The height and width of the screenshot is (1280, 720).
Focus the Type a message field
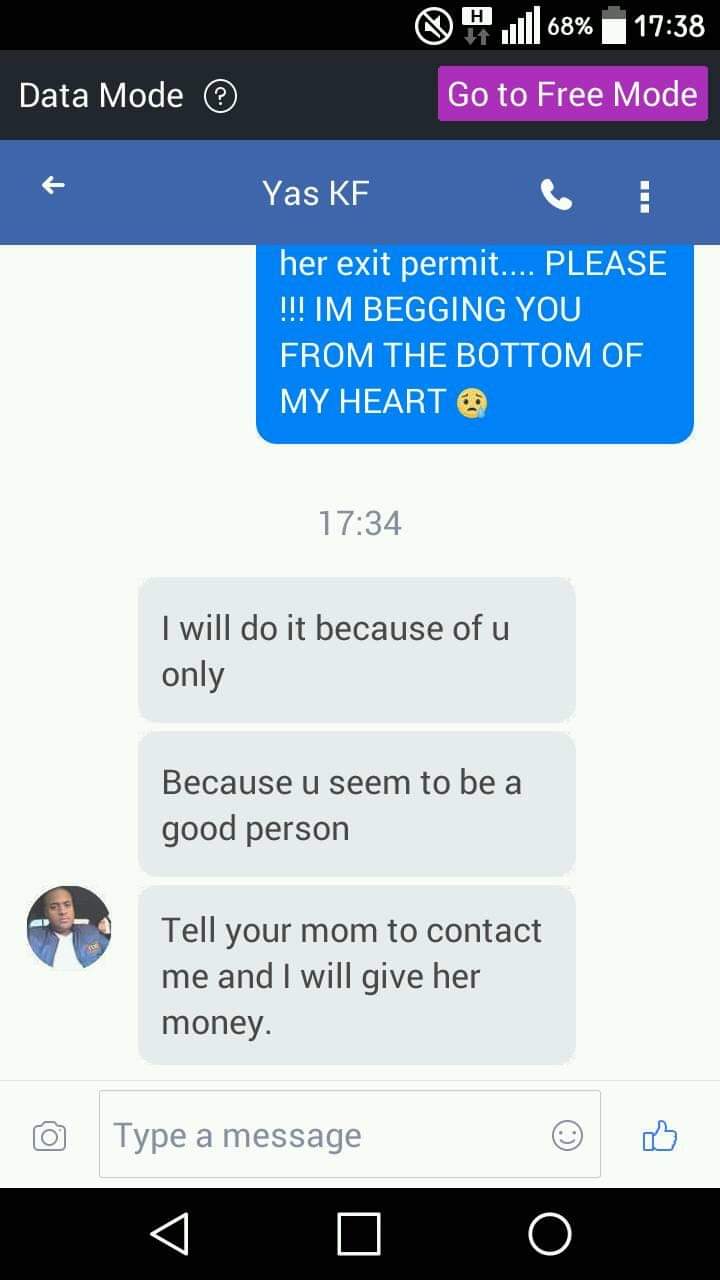(330, 1135)
